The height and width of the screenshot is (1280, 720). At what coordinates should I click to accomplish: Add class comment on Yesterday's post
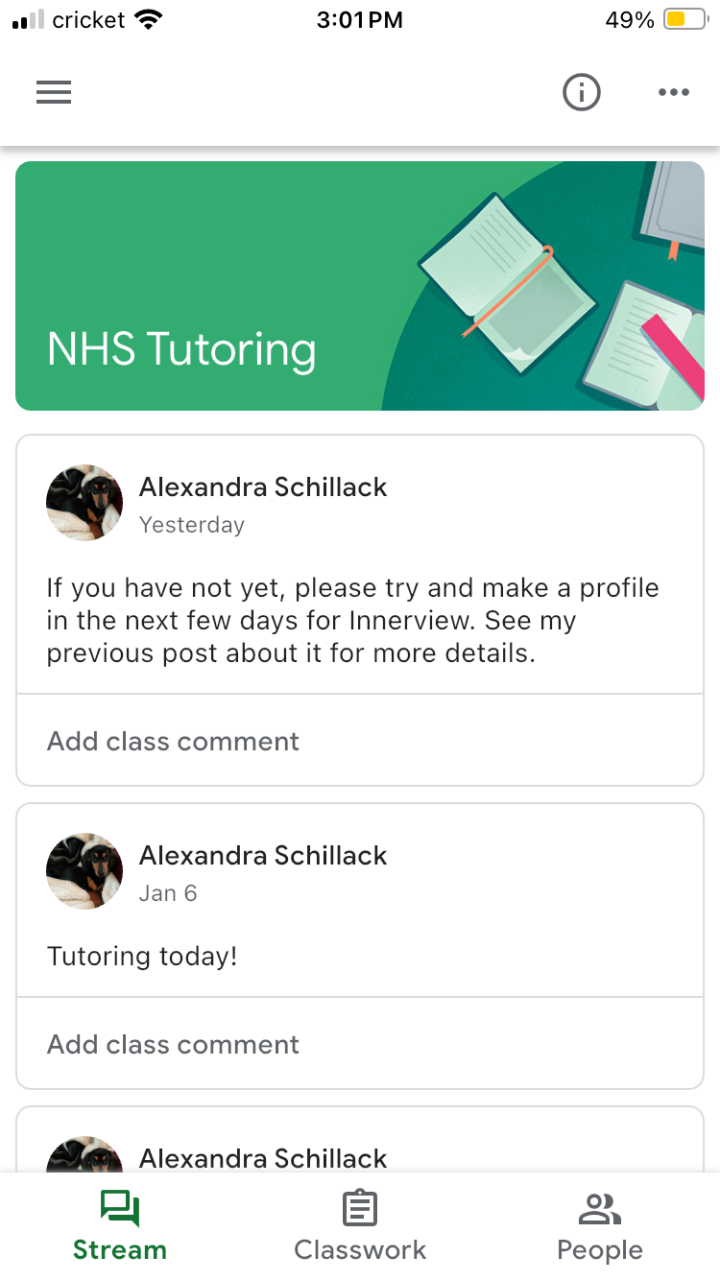(x=173, y=741)
